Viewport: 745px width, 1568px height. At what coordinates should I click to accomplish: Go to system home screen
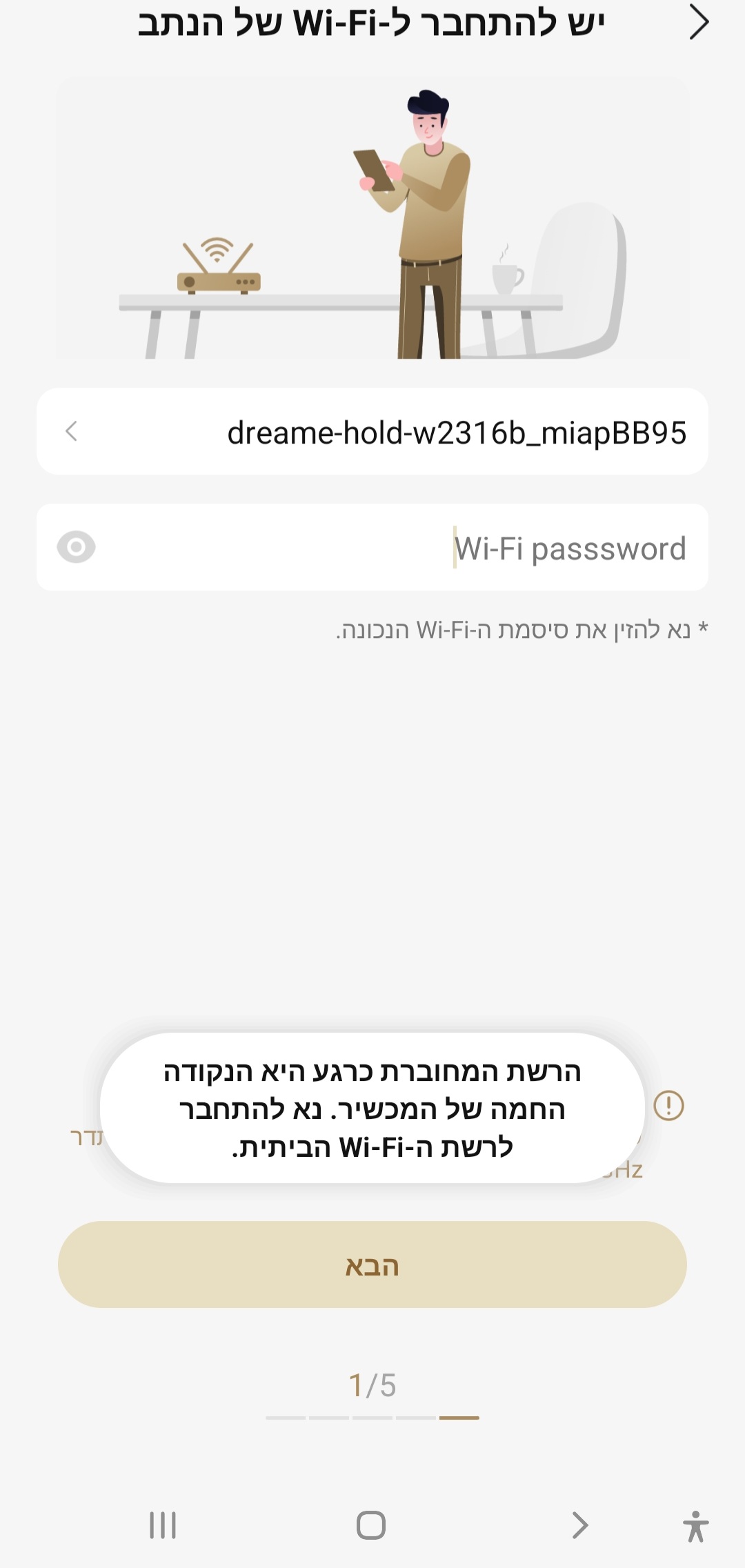(371, 1525)
